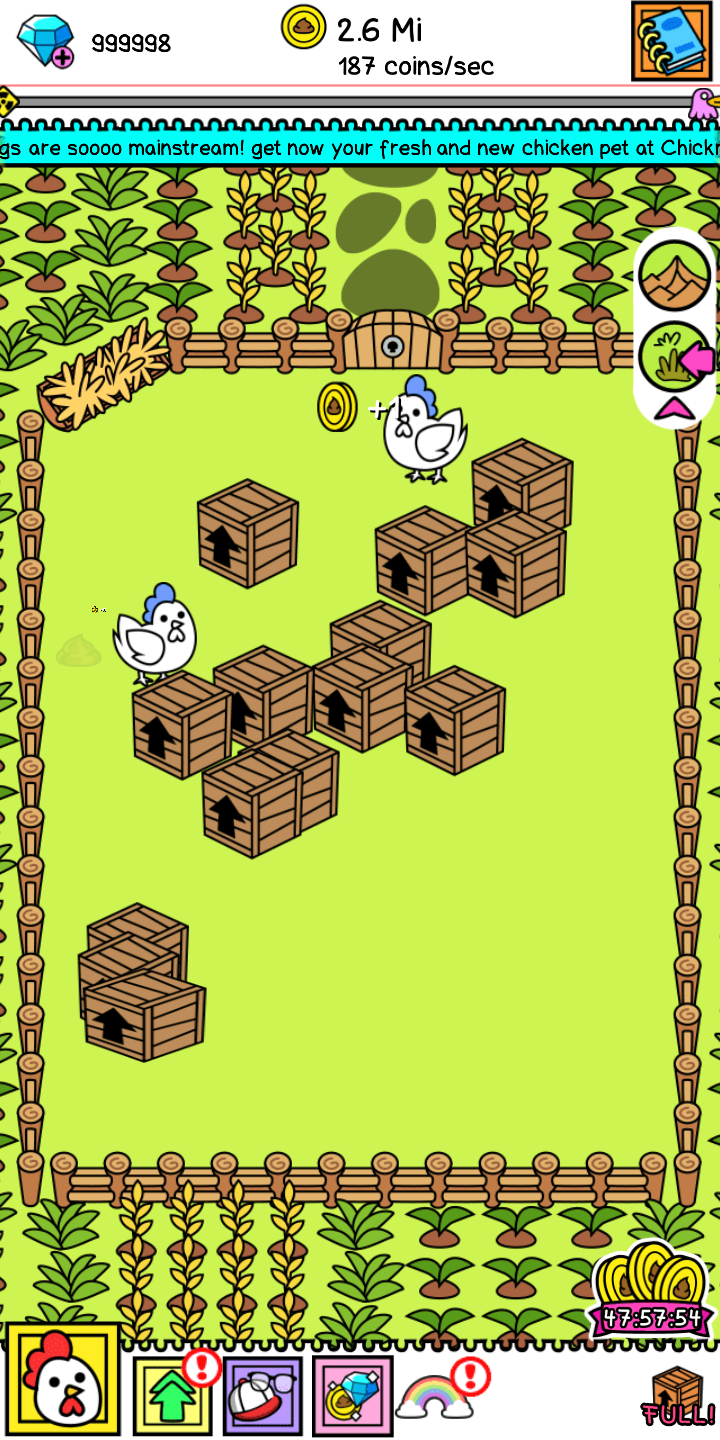Open the blue notebook journal
The image size is (720, 1440).
click(x=672, y=40)
